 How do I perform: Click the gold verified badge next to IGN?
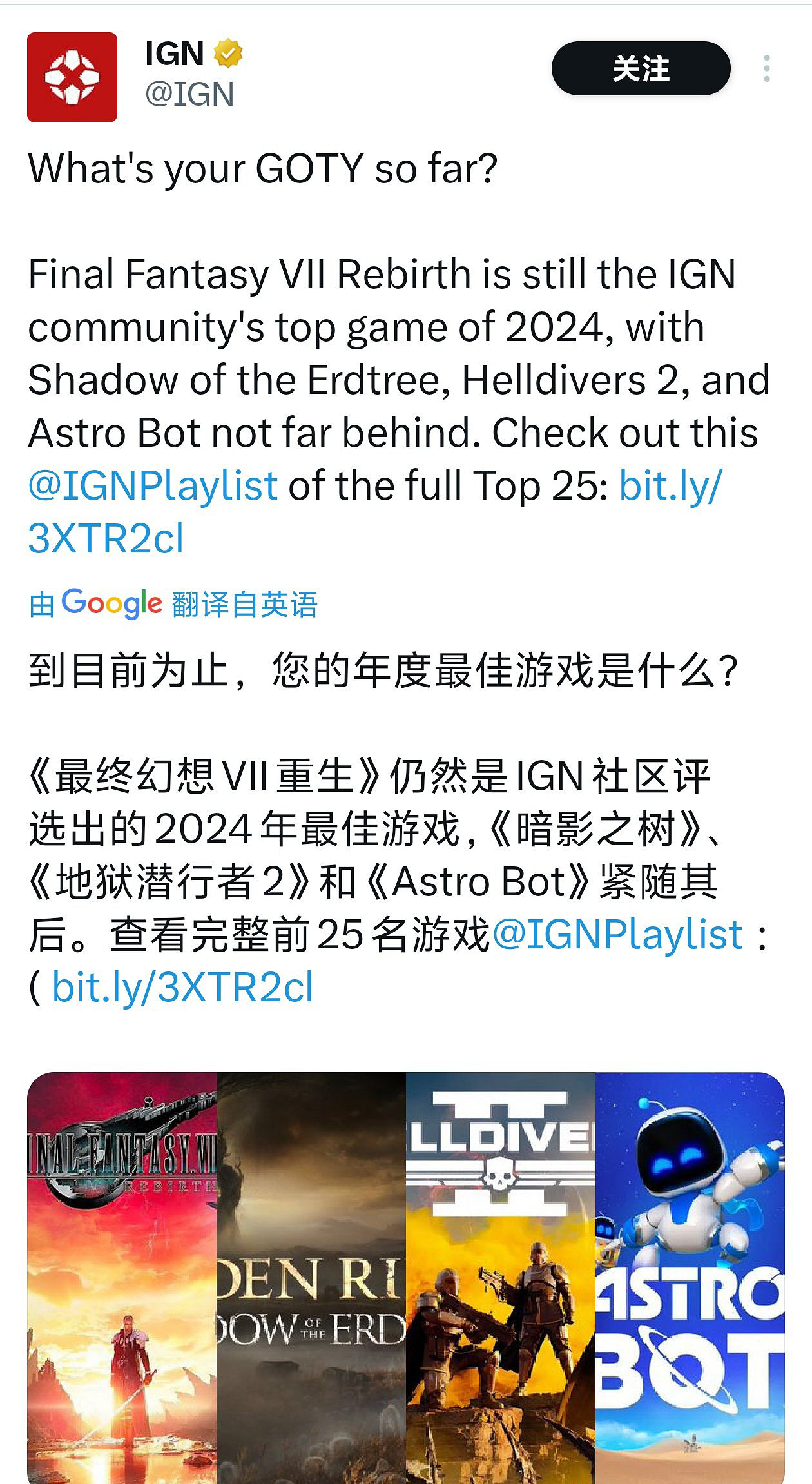point(227,57)
